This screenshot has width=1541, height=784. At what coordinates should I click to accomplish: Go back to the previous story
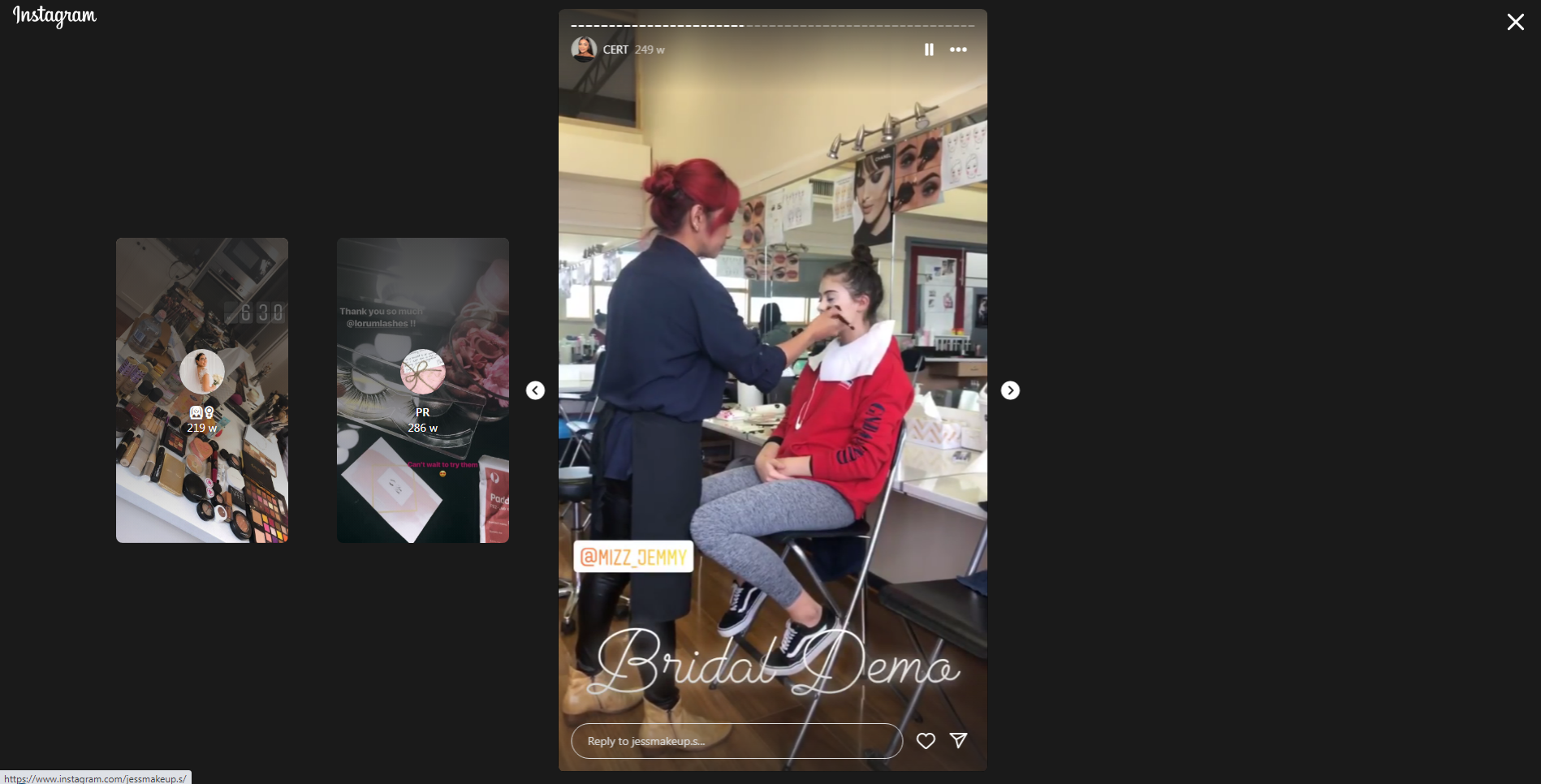coord(535,390)
